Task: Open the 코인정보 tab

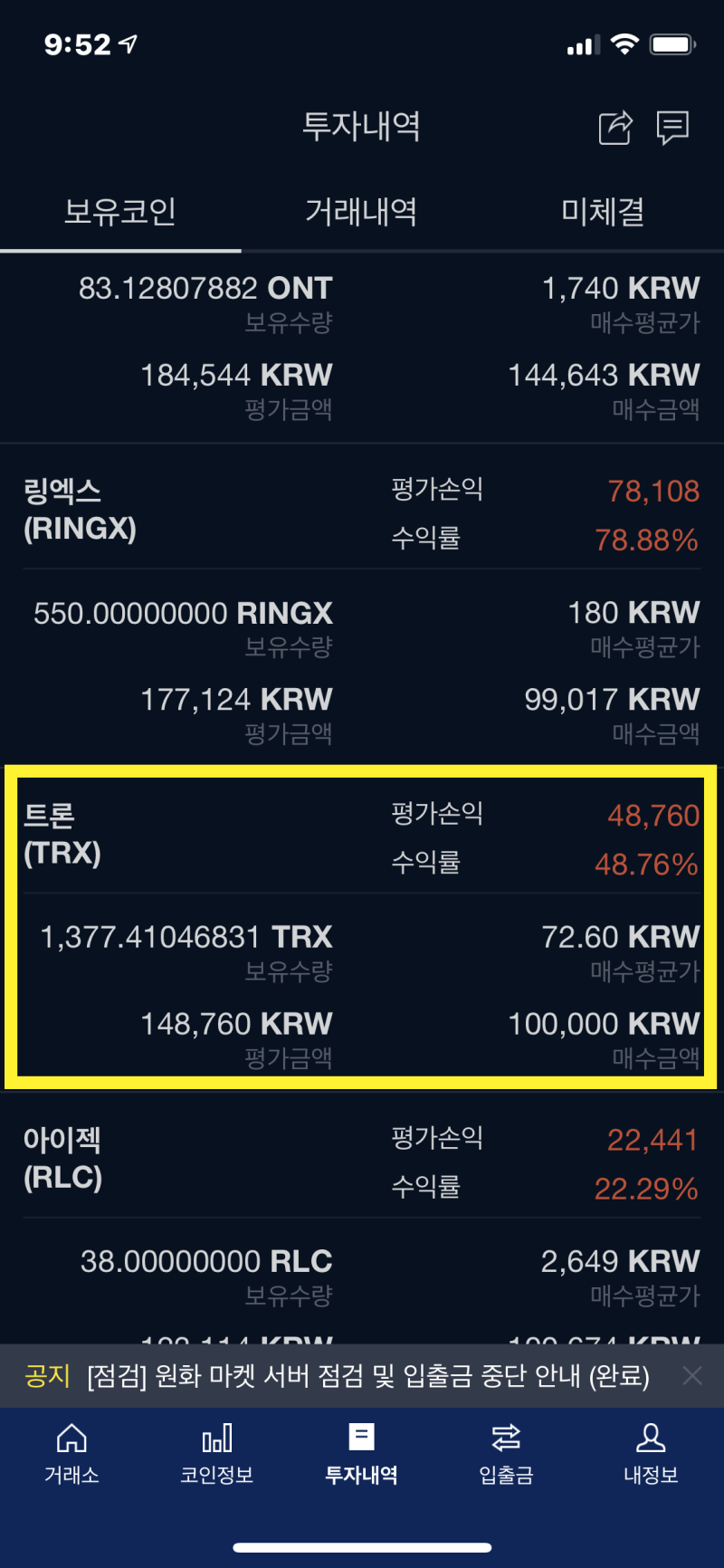Action: coord(216,1454)
